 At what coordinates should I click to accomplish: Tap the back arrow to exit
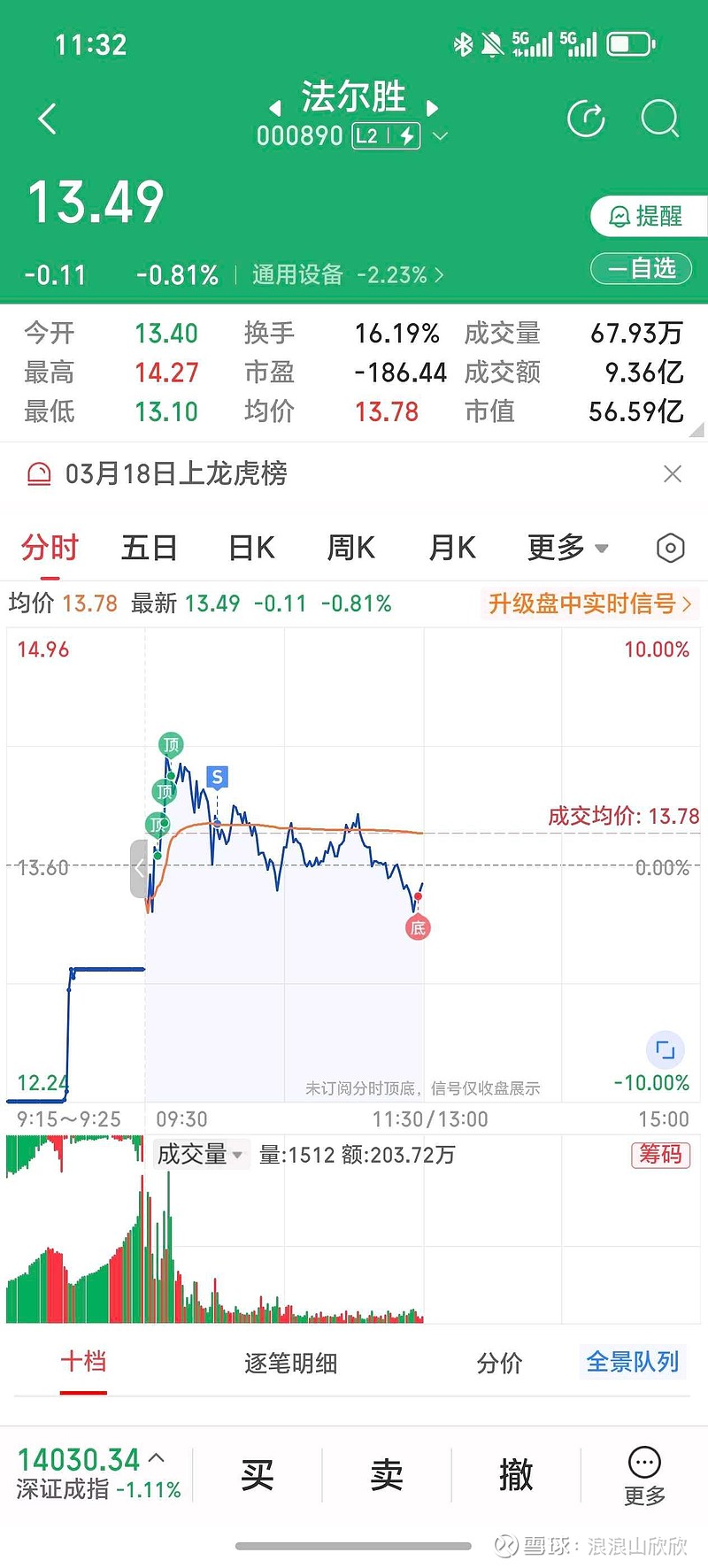(x=46, y=119)
